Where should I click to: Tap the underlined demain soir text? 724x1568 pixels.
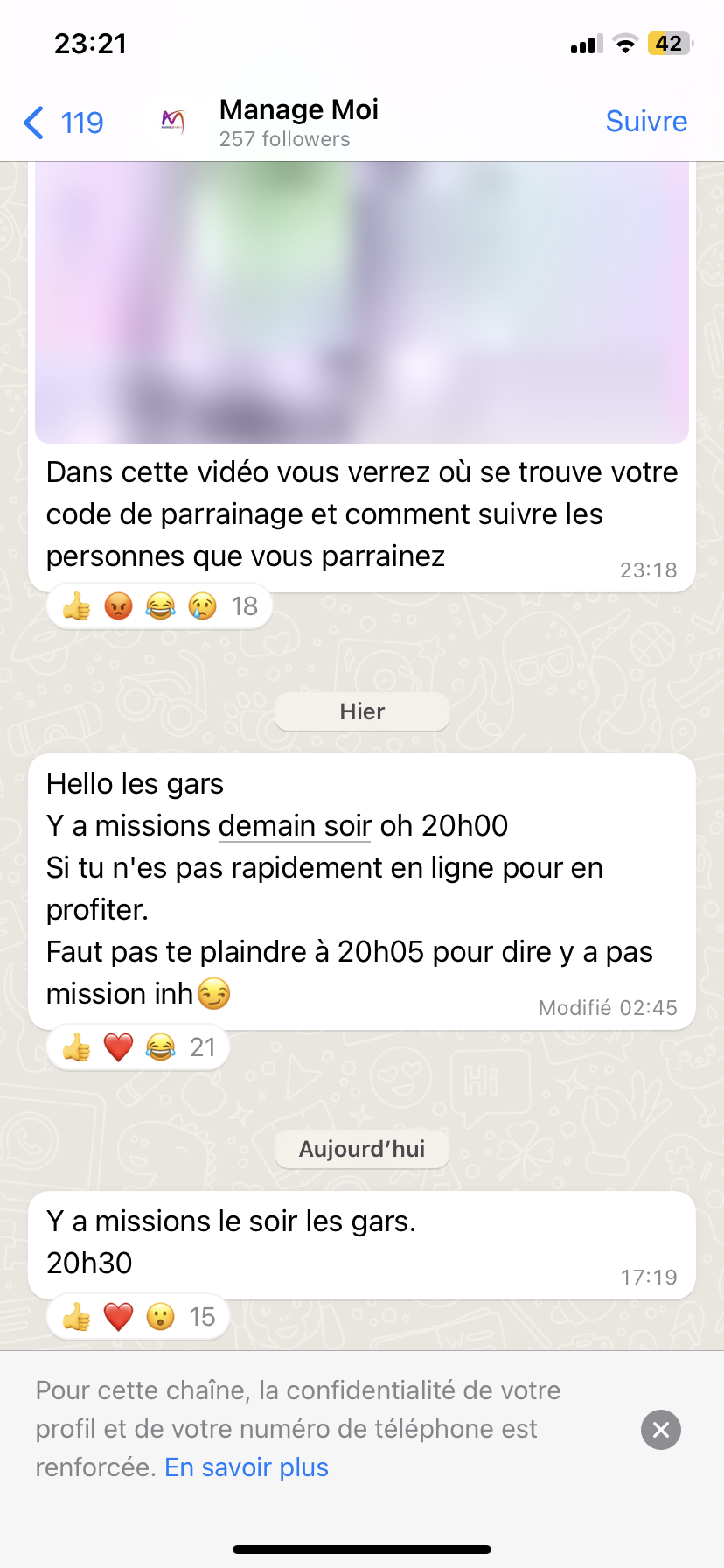[x=295, y=826]
